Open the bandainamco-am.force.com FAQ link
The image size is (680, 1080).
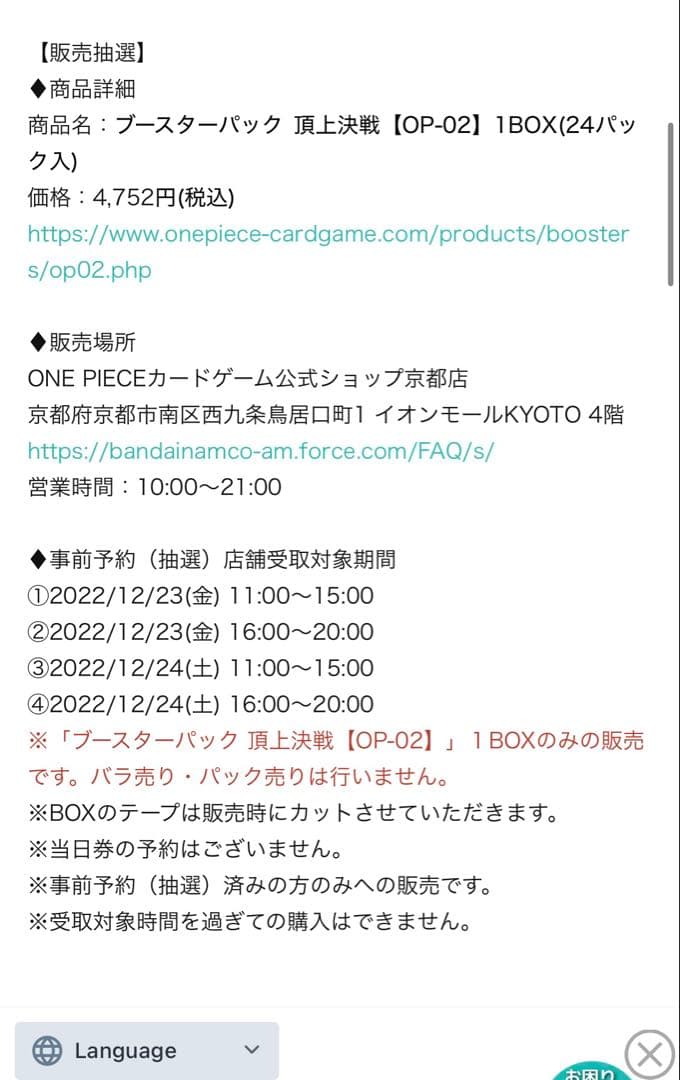pyautogui.click(x=261, y=451)
